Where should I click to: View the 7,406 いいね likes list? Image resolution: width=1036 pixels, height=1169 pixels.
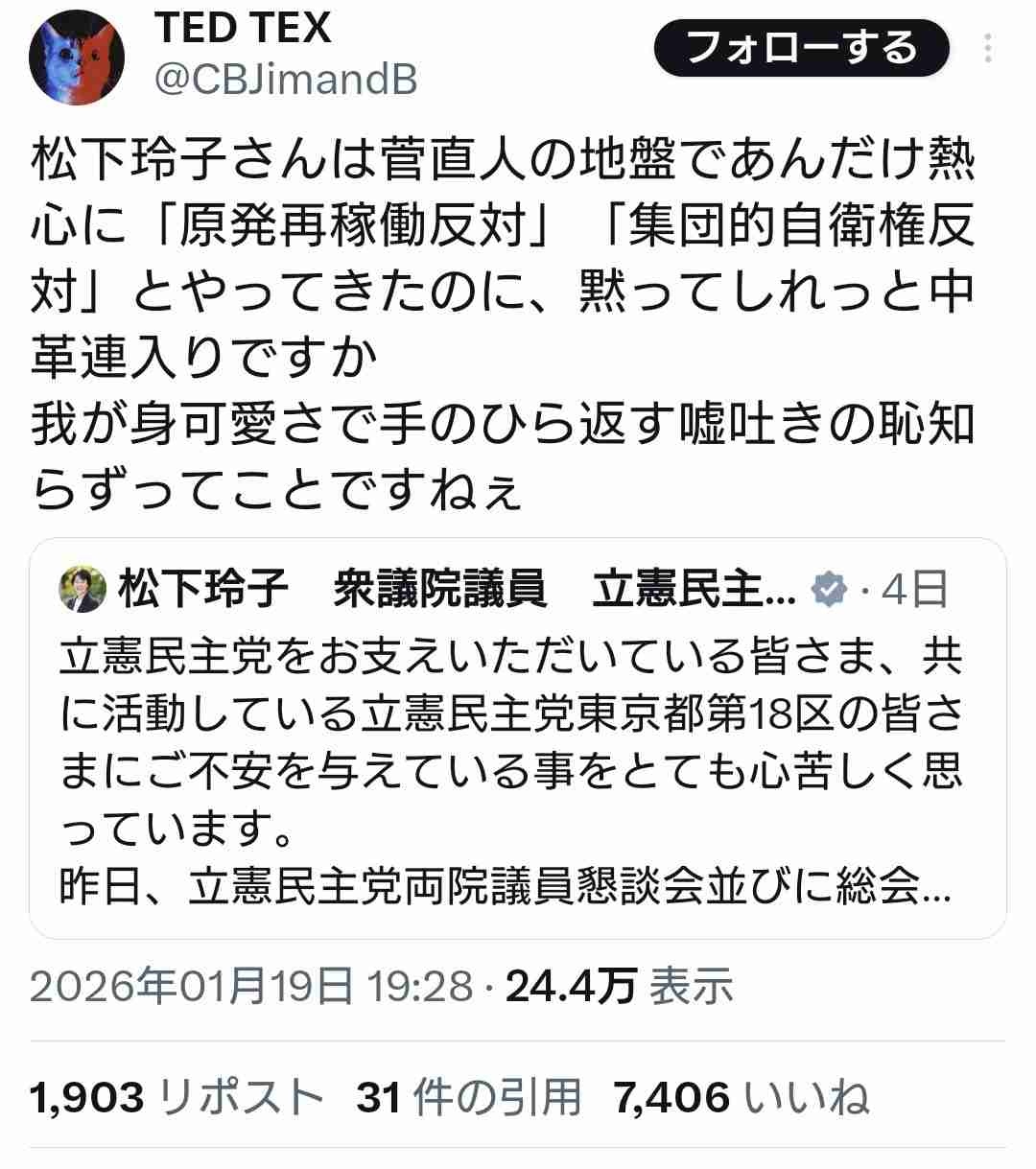click(742, 1096)
